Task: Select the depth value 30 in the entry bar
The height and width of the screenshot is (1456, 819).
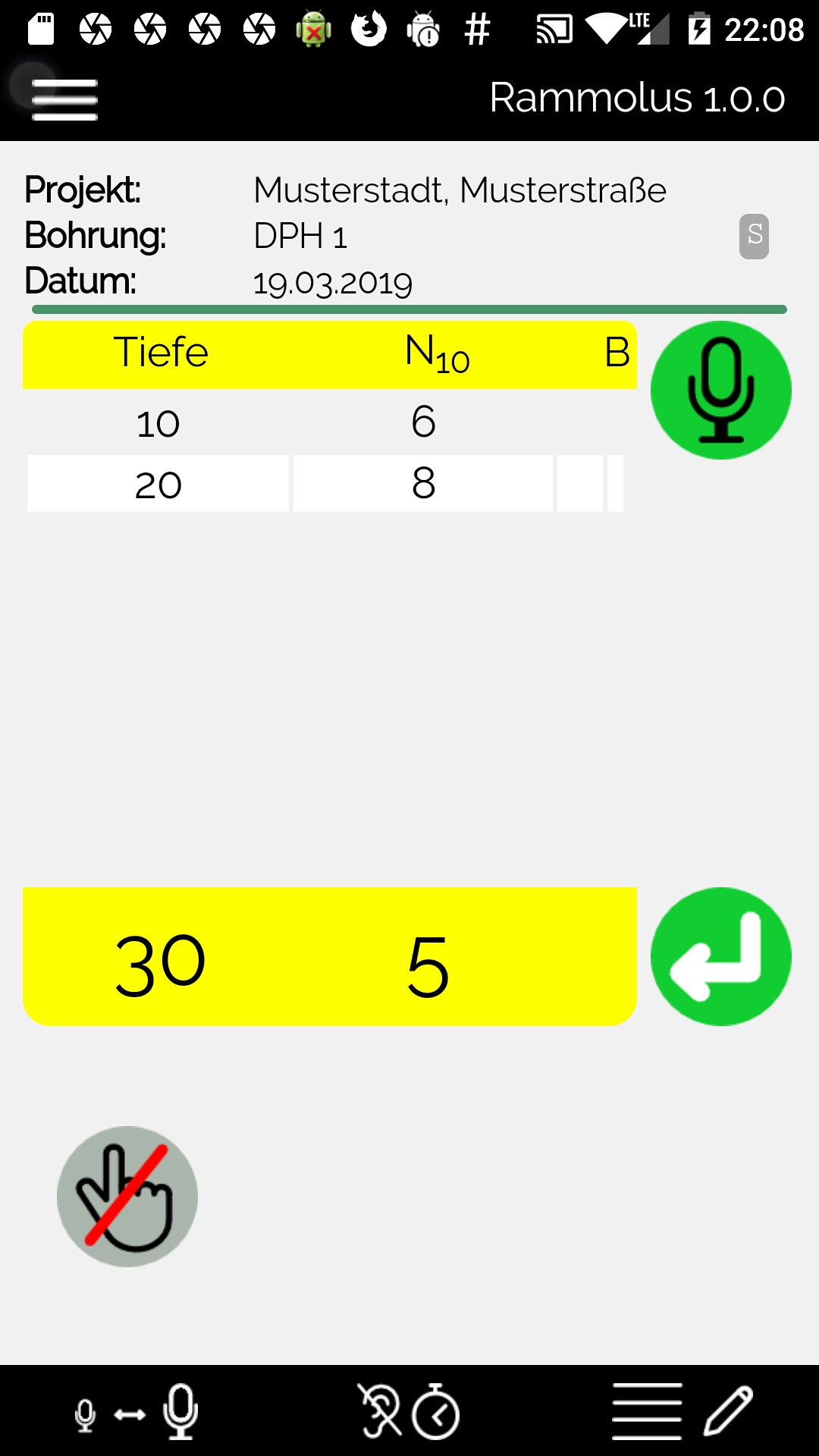Action: click(160, 965)
